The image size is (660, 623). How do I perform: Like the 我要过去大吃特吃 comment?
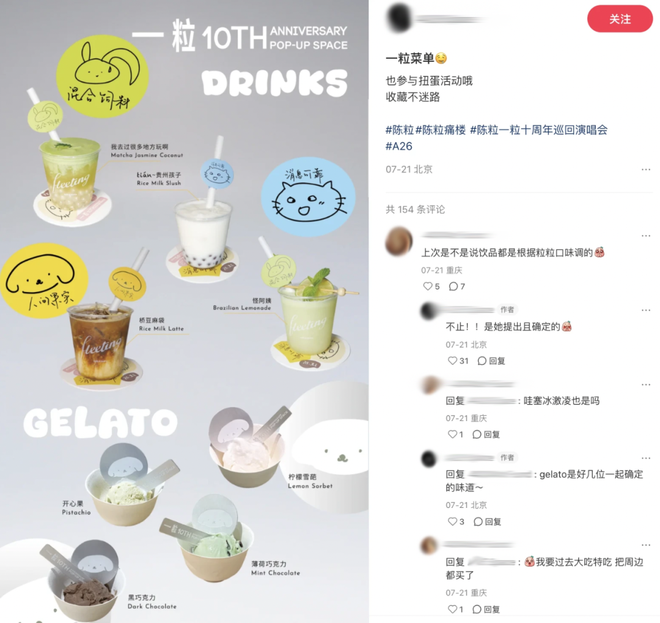click(454, 609)
